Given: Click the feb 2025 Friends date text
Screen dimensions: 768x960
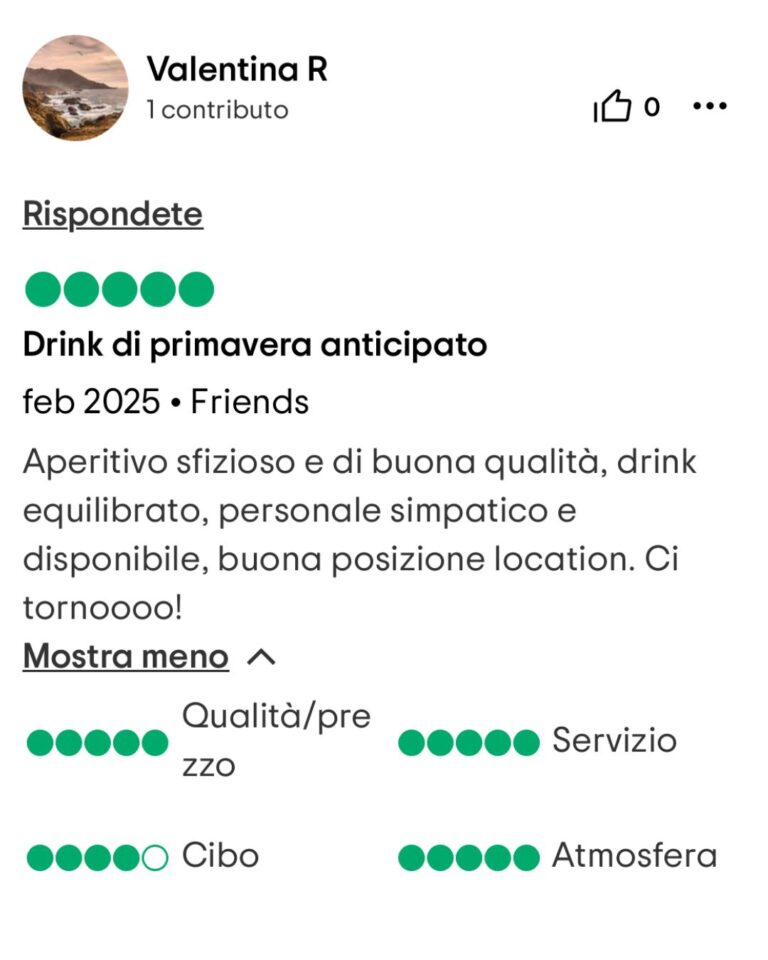Looking at the screenshot, I should [165, 400].
